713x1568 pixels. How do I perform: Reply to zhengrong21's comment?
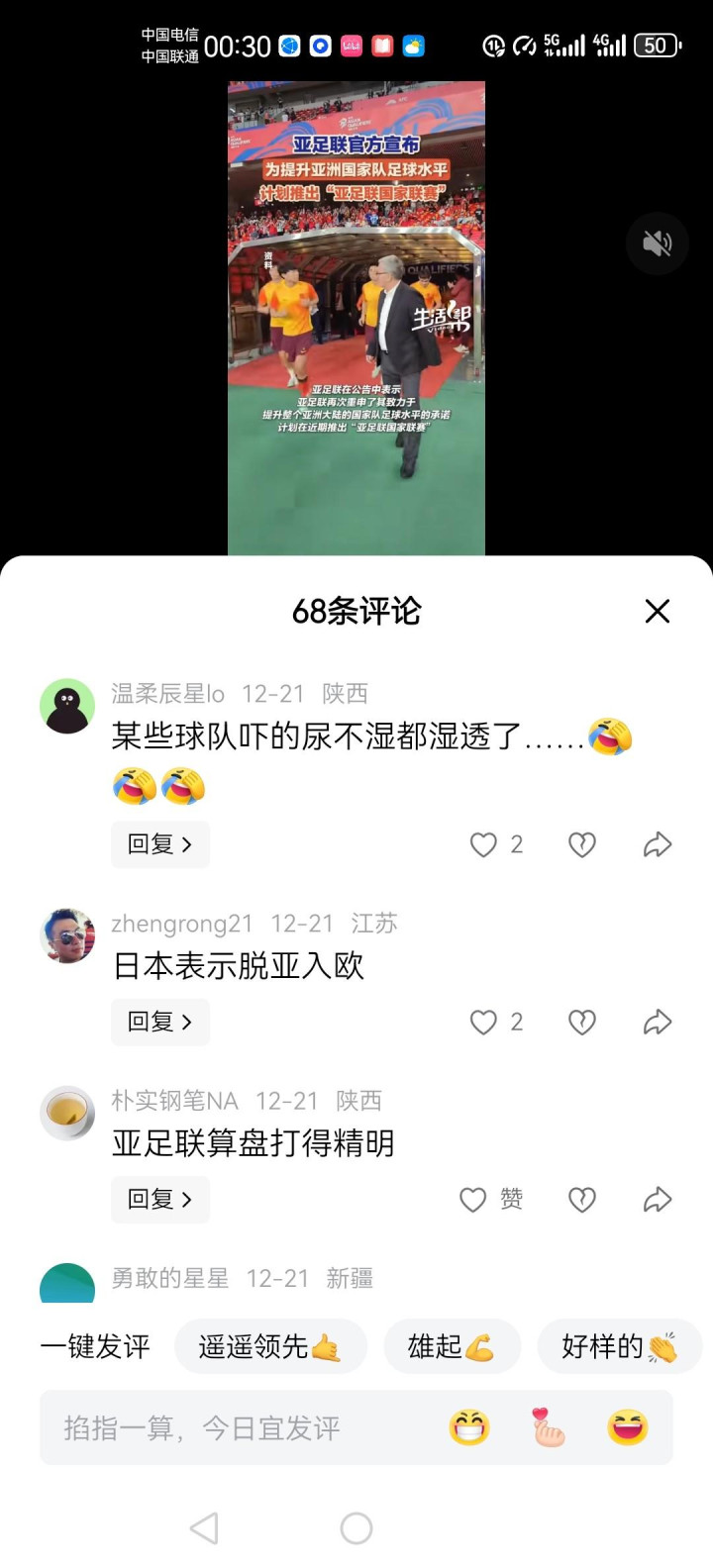tap(160, 1022)
